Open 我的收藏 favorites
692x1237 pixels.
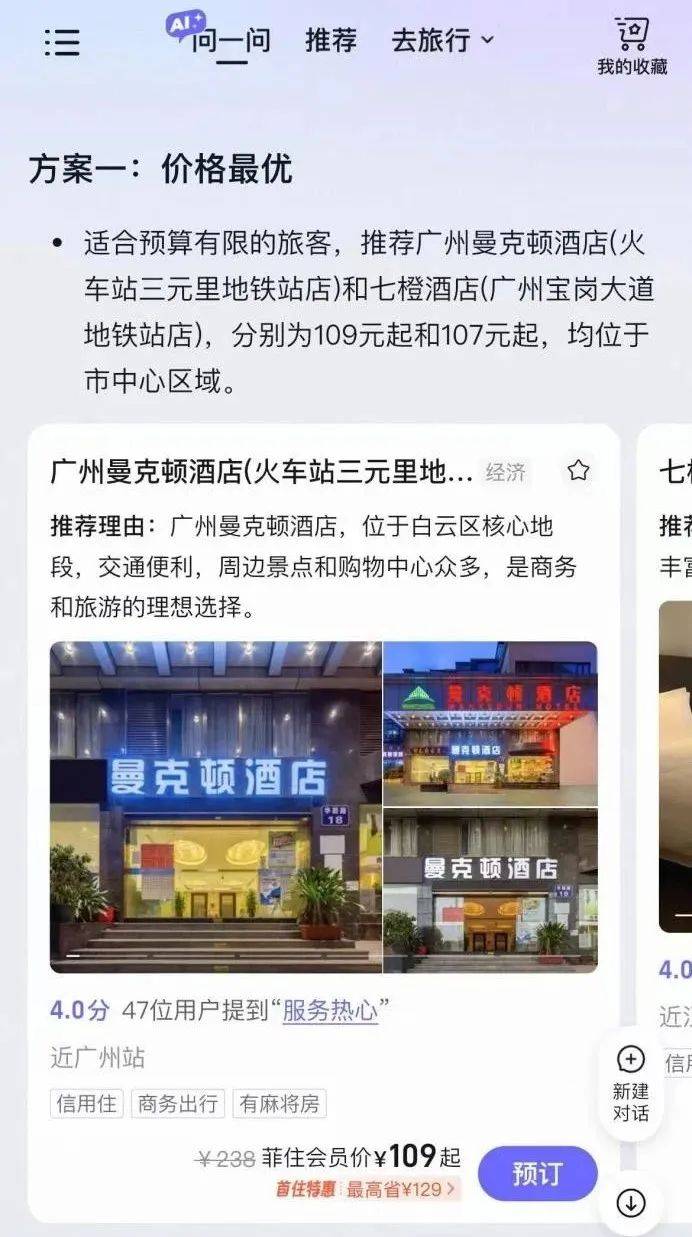(631, 46)
